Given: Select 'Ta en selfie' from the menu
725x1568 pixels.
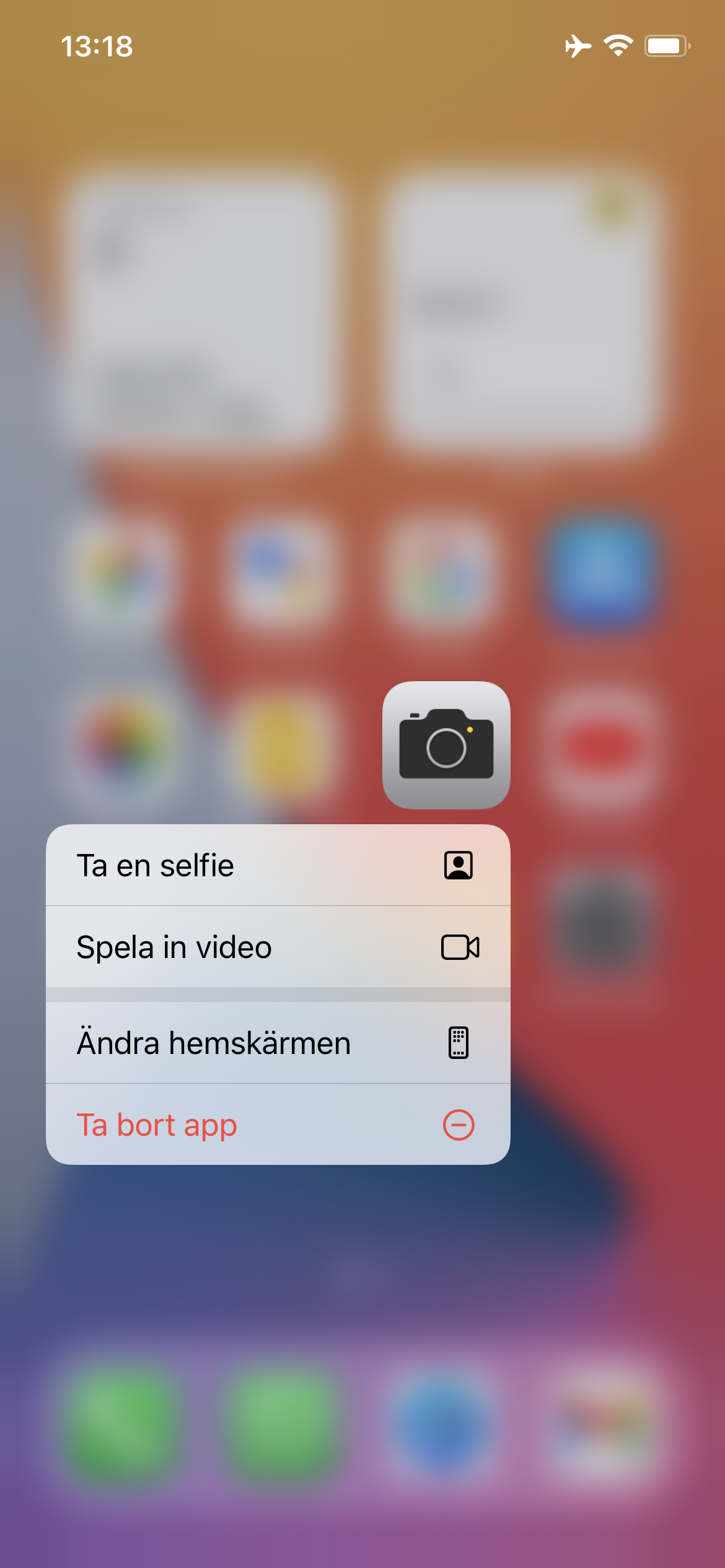Looking at the screenshot, I should tap(278, 865).
